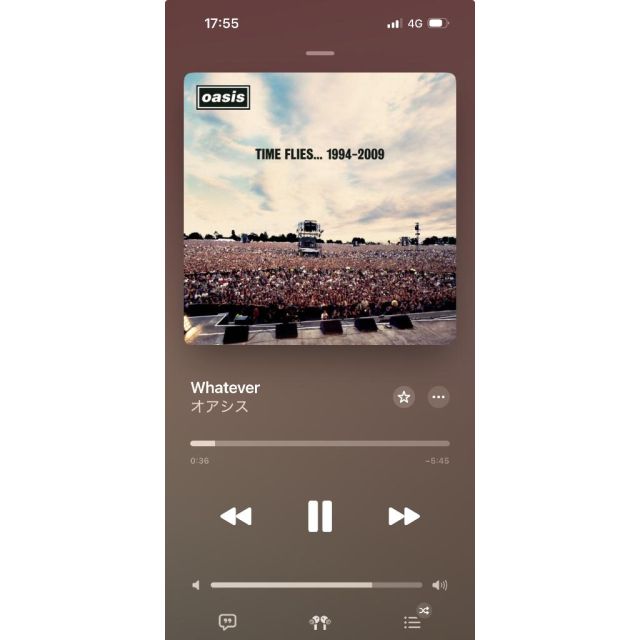Open AirPods audio output options

(320, 622)
